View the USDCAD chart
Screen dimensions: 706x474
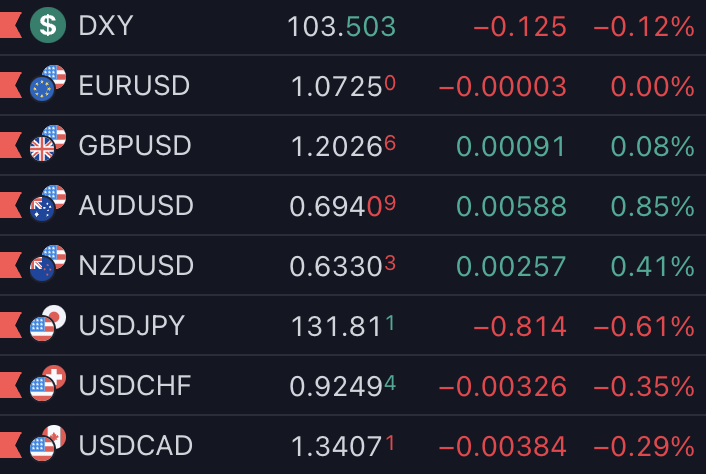coord(135,446)
